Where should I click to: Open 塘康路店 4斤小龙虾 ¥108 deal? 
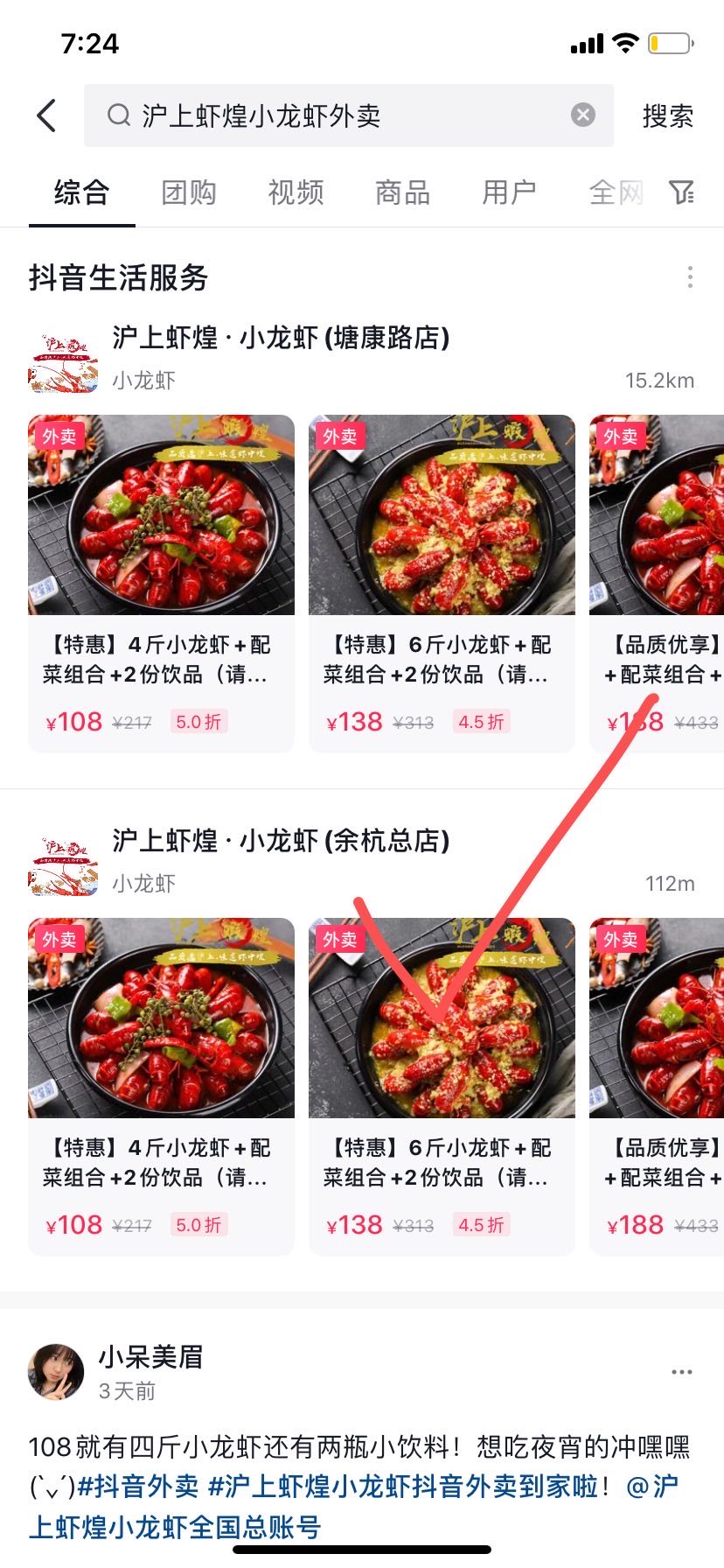pos(161,582)
